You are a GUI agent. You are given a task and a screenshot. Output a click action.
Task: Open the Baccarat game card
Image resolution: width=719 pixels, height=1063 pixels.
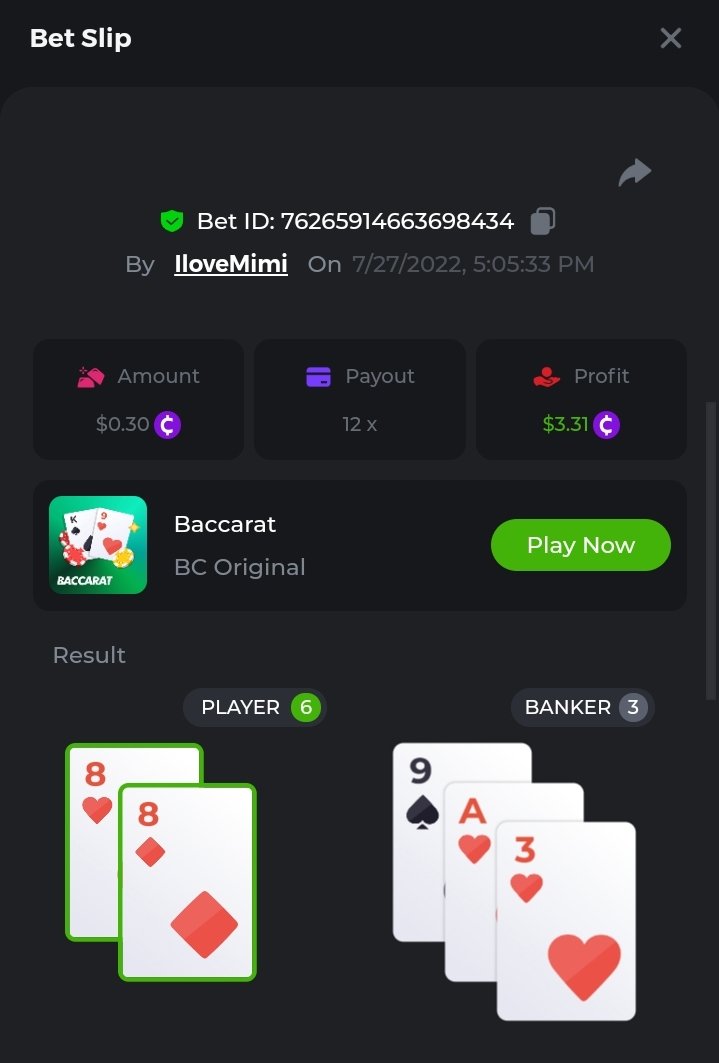98,545
